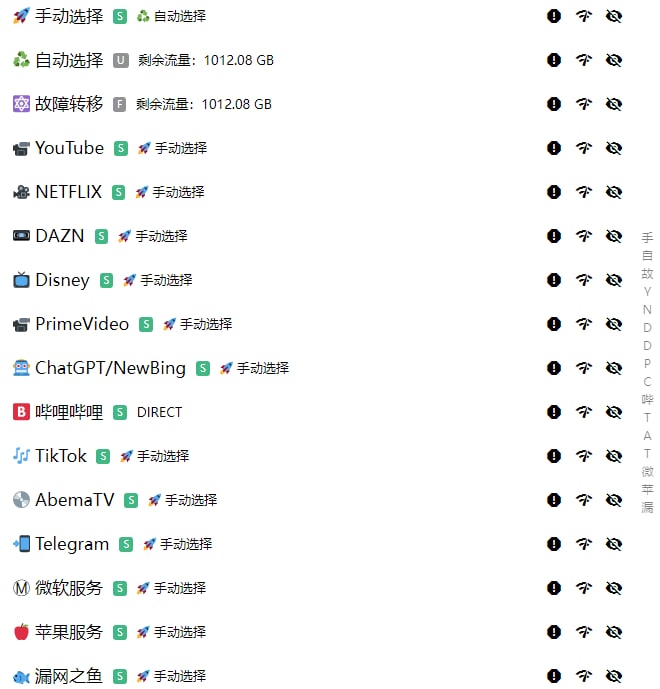
Task: View info for 微软服务 group
Action: coord(554,588)
